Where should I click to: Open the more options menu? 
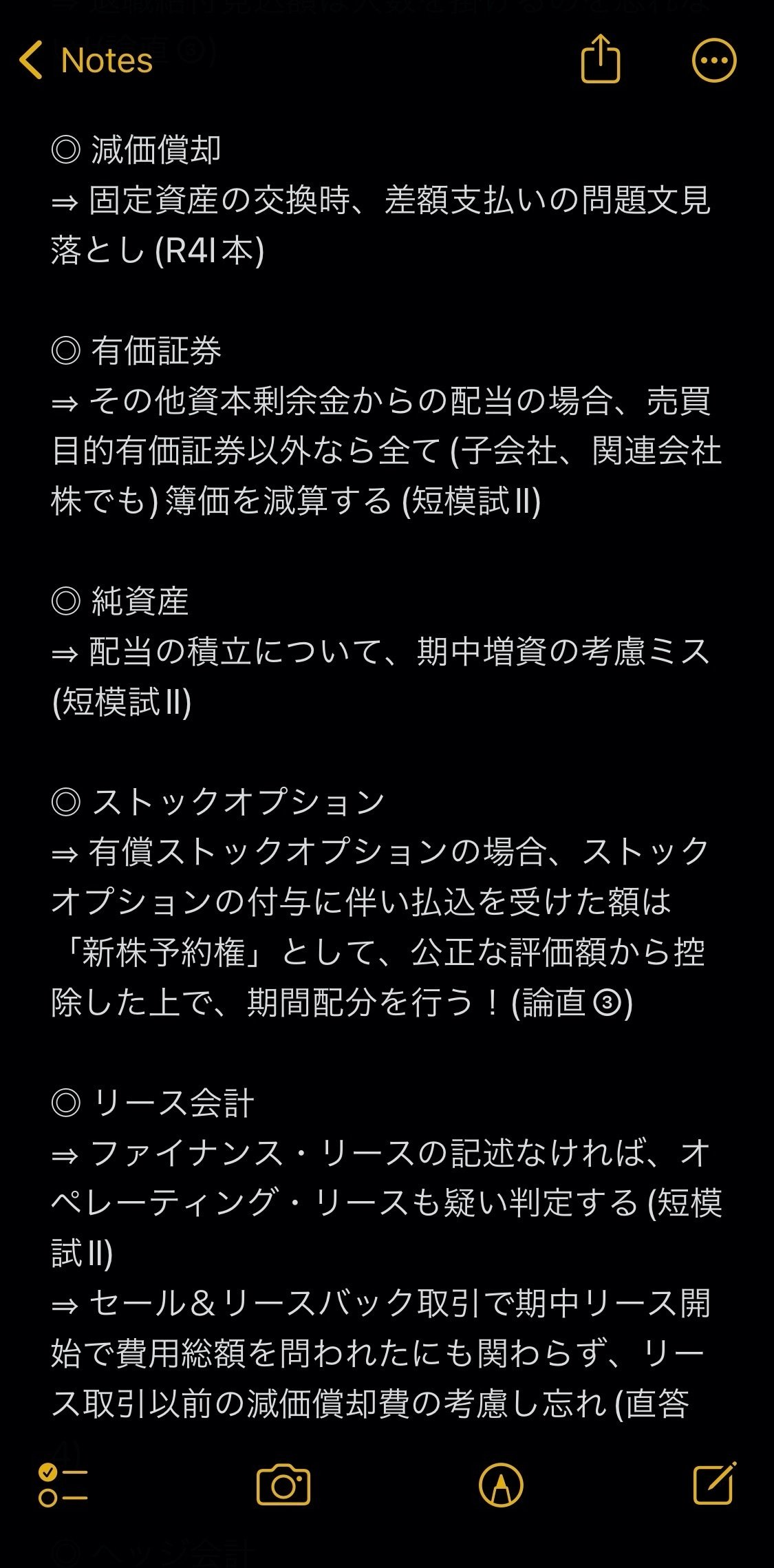click(x=714, y=61)
